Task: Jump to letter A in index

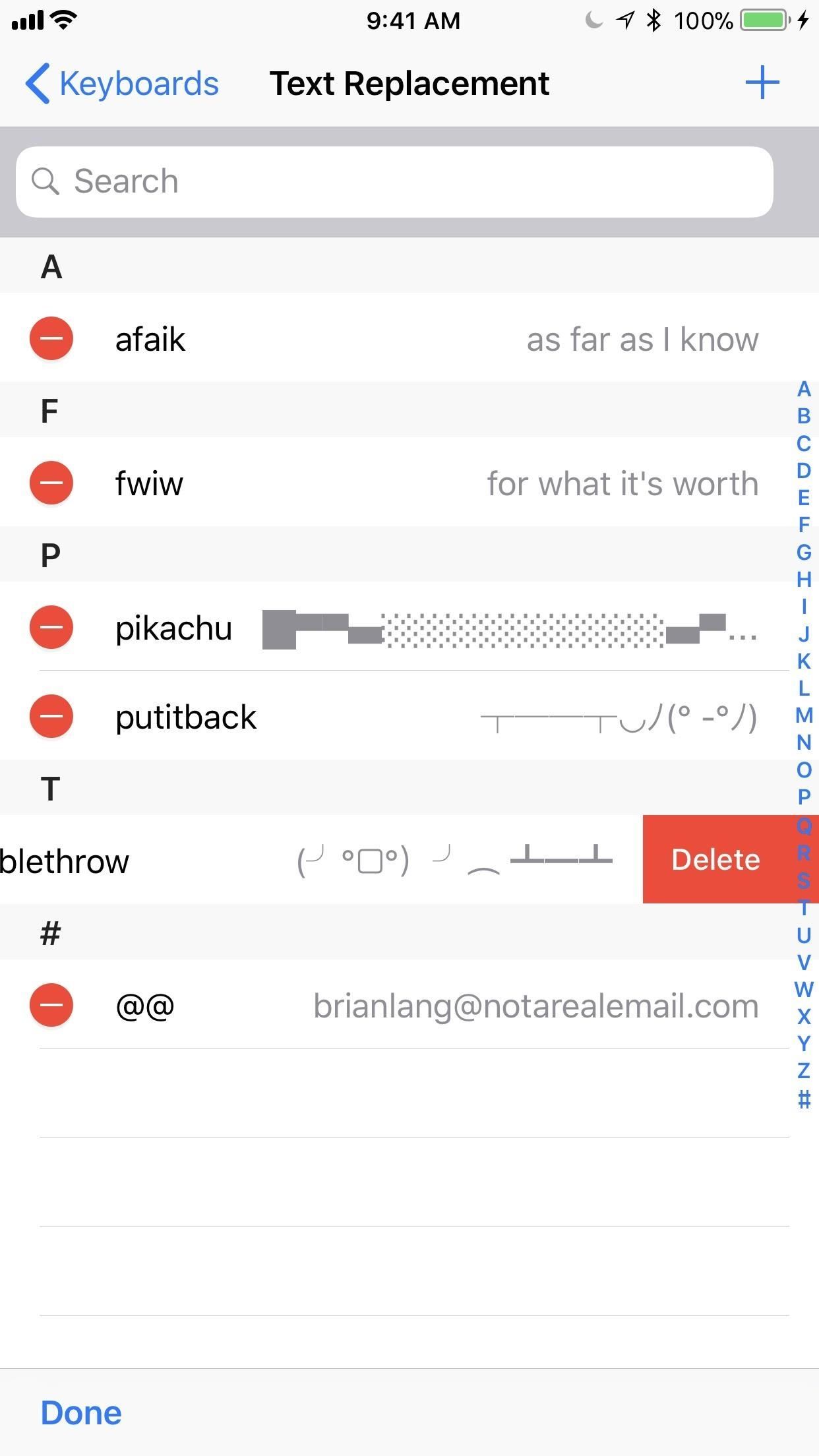Action: (803, 389)
